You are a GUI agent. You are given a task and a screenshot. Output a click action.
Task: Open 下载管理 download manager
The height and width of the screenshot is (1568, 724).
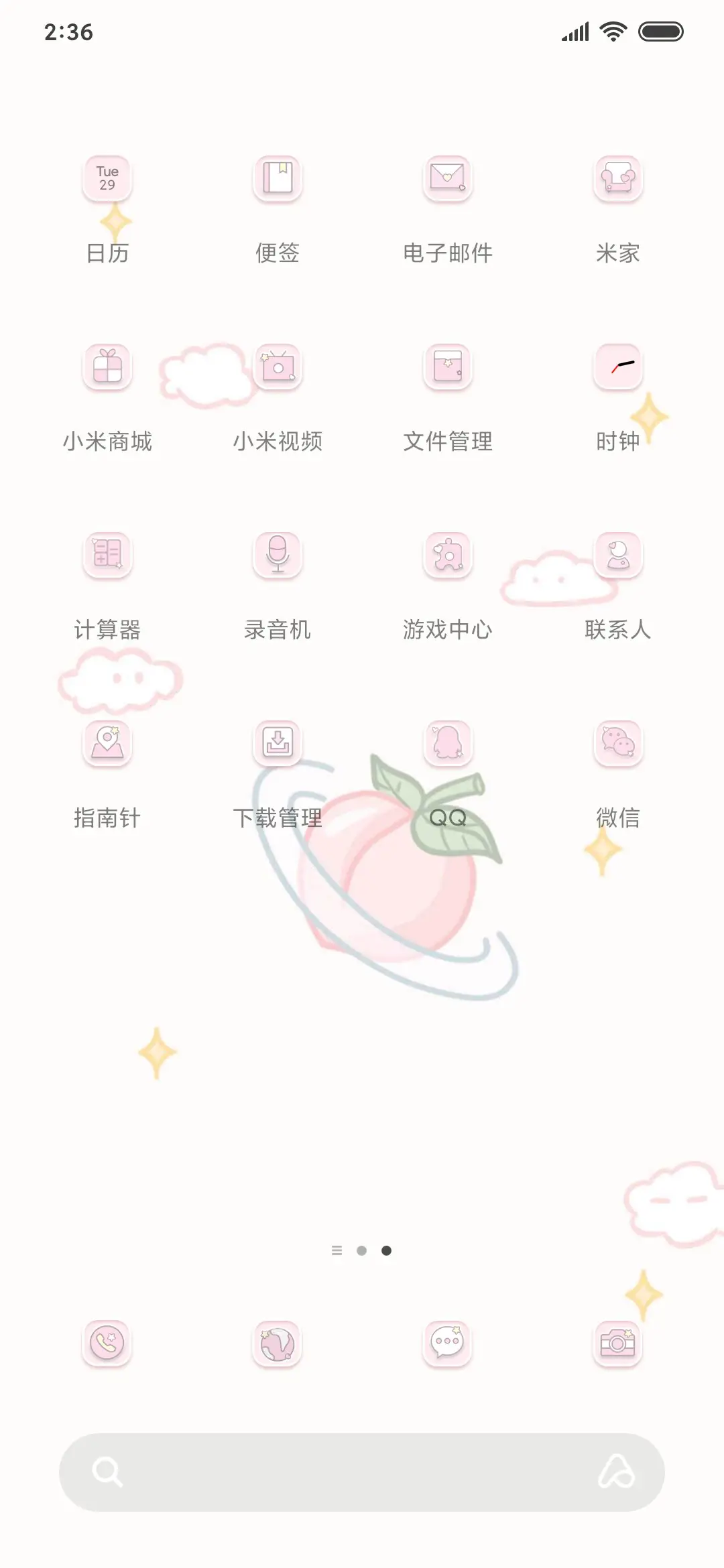[x=278, y=742]
